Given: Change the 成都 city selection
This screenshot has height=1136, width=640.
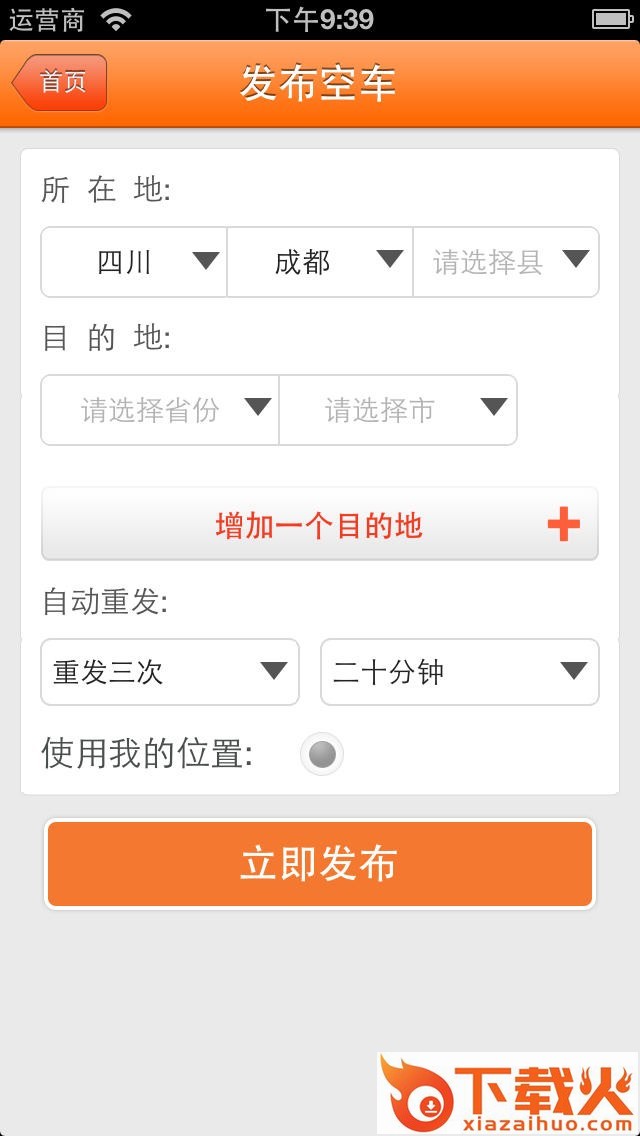Looking at the screenshot, I should (320, 262).
